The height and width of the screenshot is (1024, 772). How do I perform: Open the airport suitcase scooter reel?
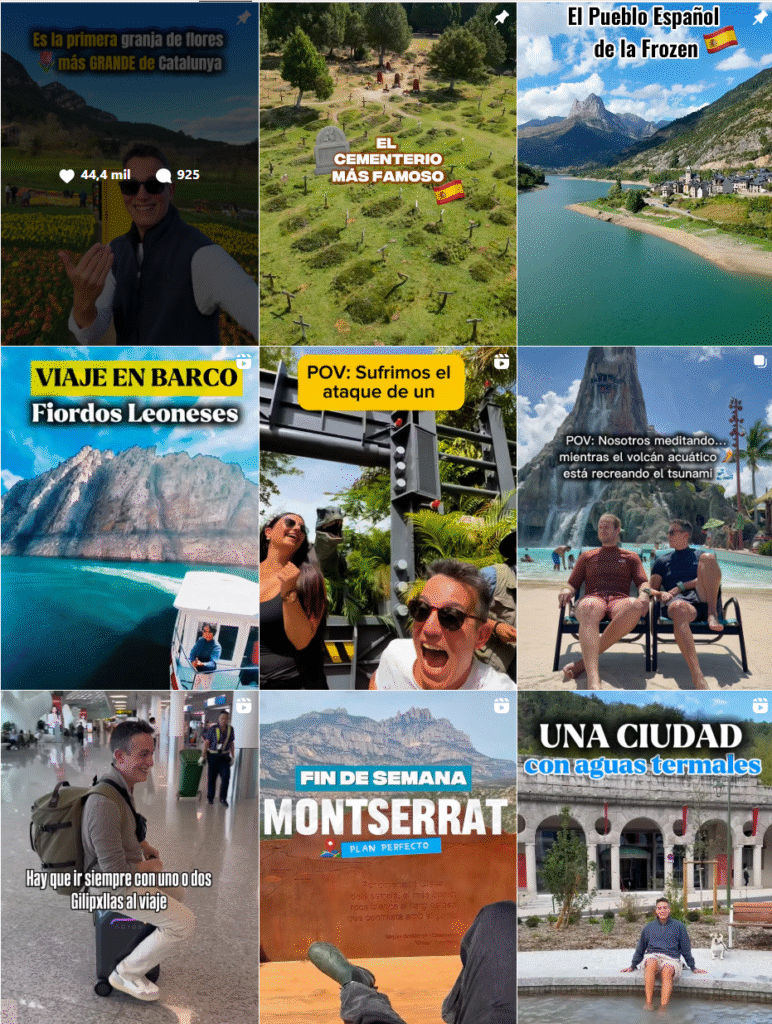click(129, 860)
